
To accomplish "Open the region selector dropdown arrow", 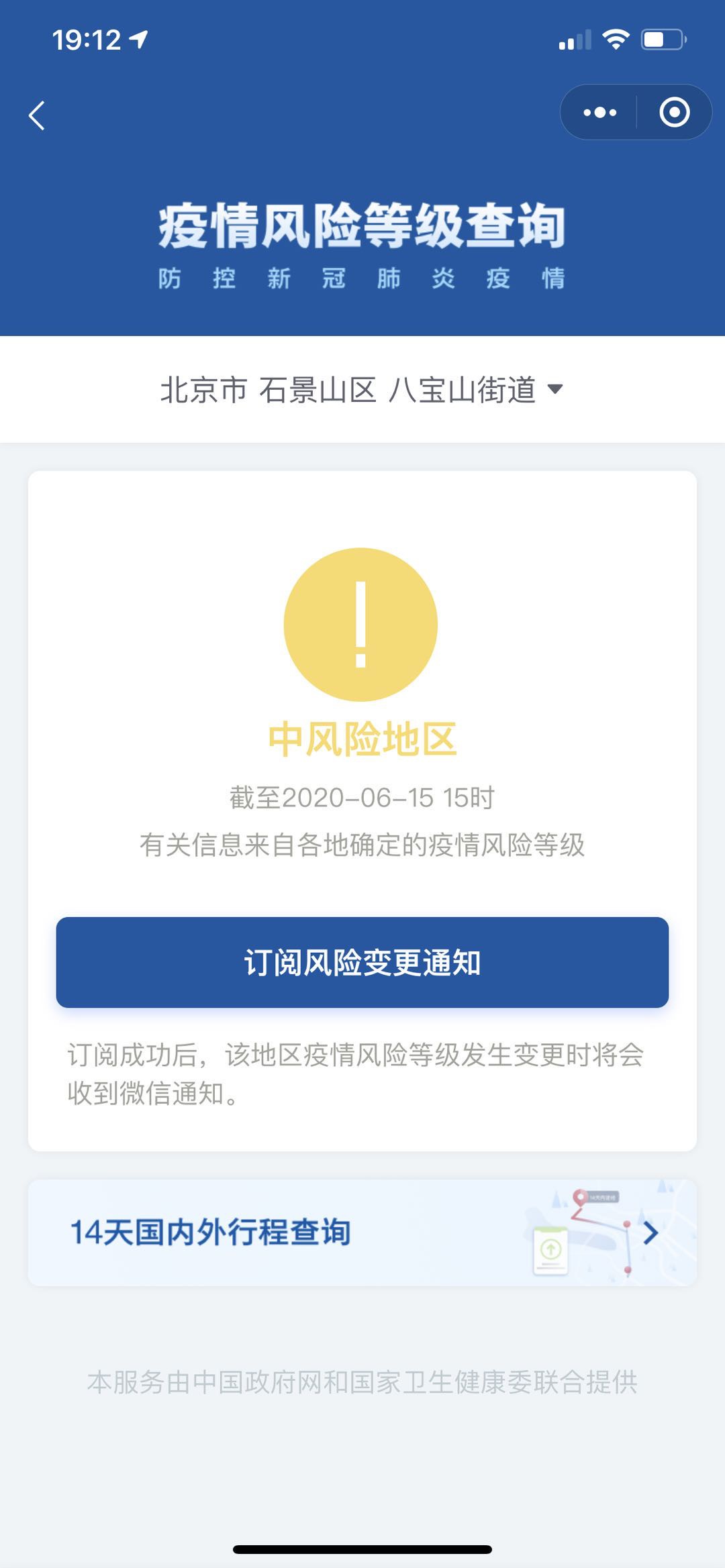I will pyautogui.click(x=555, y=390).
